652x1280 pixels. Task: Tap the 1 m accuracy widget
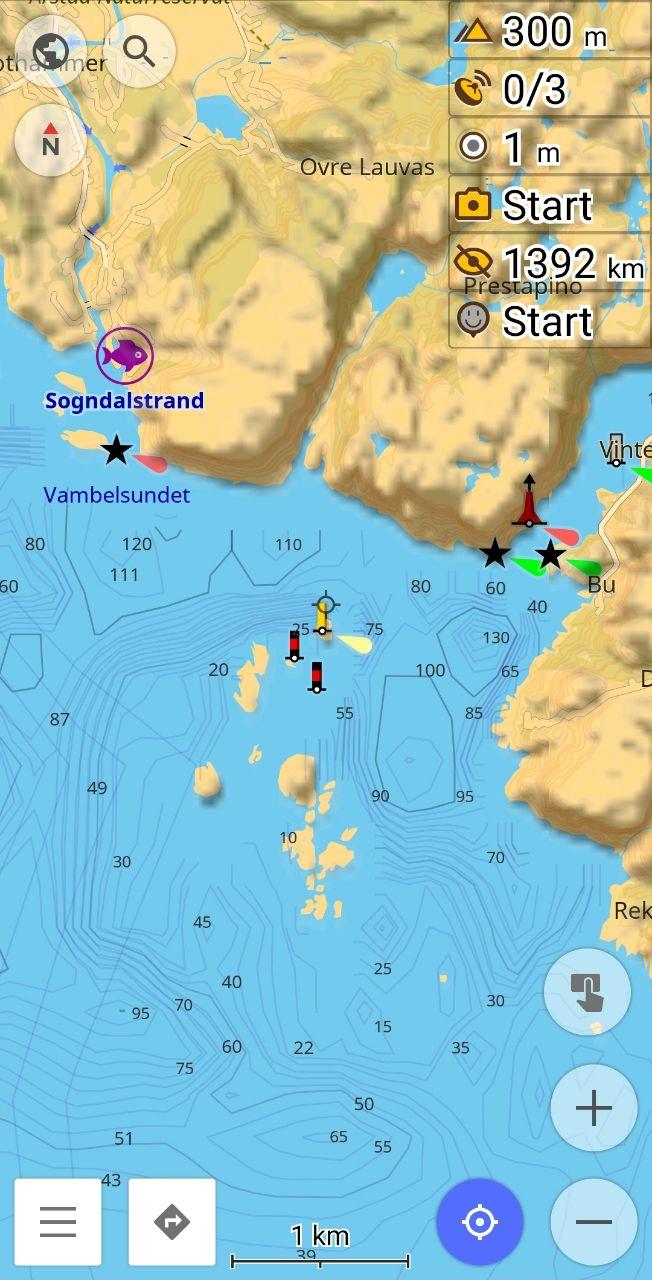(x=550, y=148)
